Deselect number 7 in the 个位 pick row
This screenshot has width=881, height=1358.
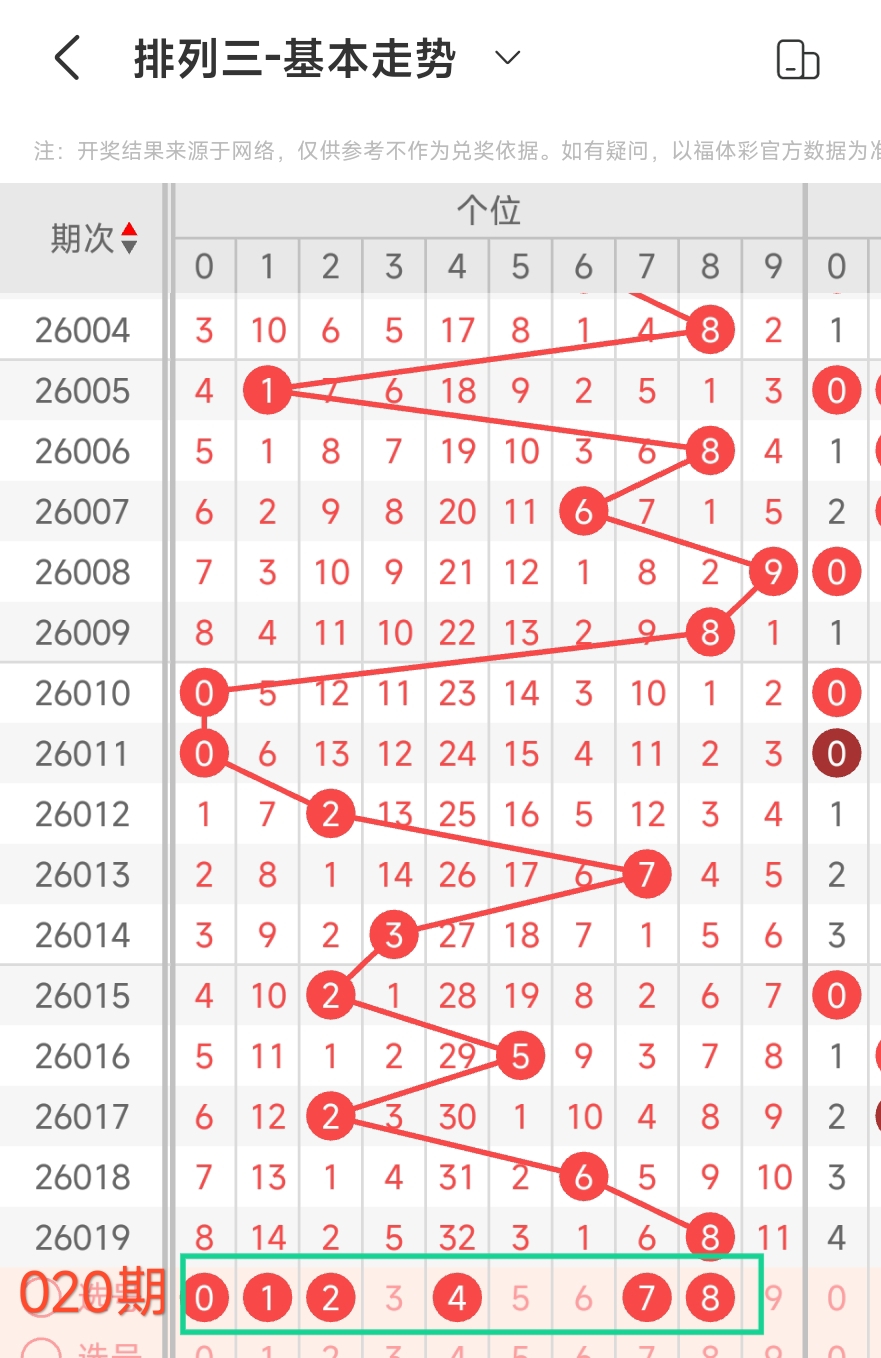(x=646, y=1299)
